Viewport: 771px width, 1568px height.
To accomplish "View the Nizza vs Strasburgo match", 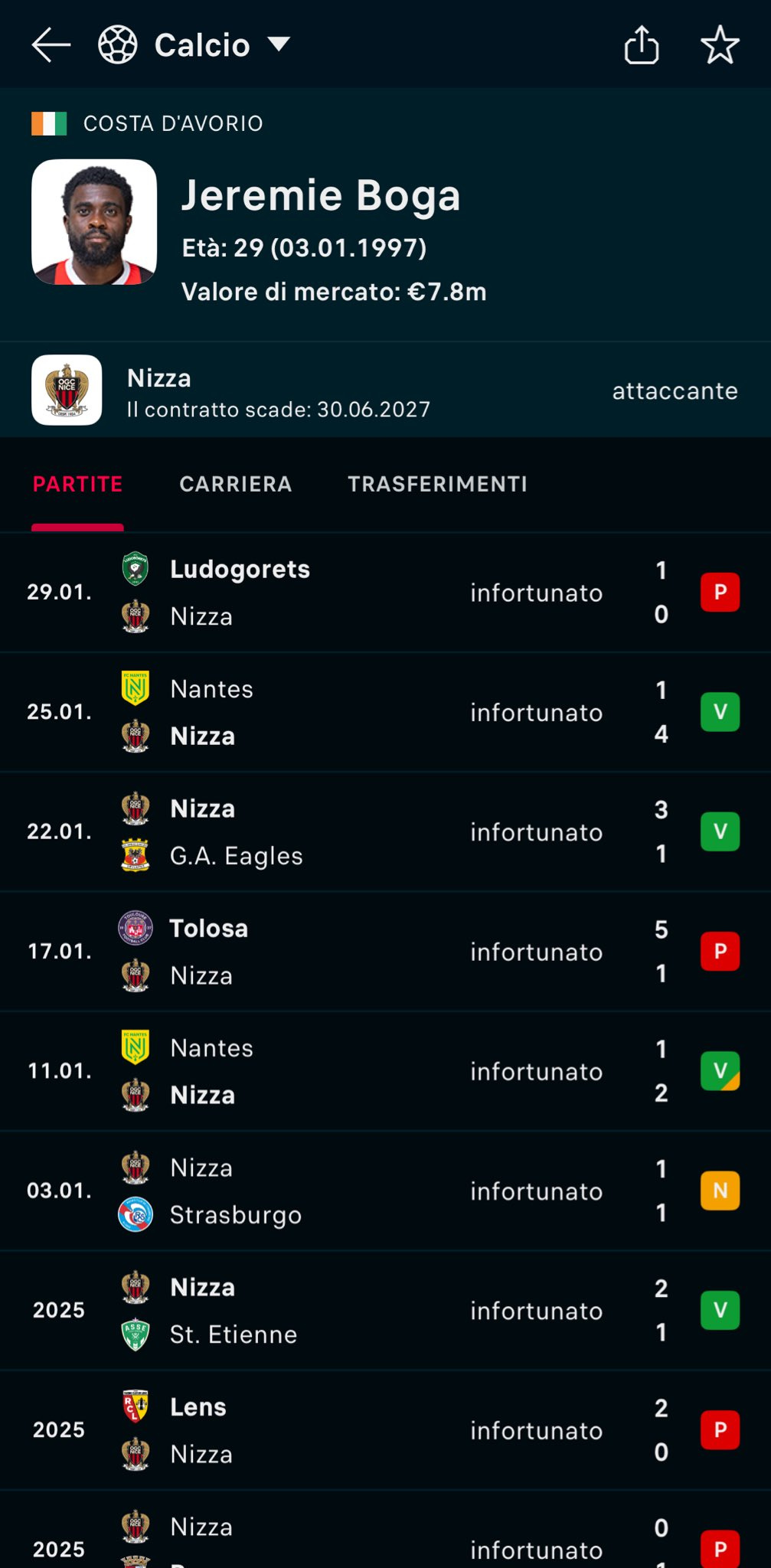I will pyautogui.click(x=383, y=1191).
